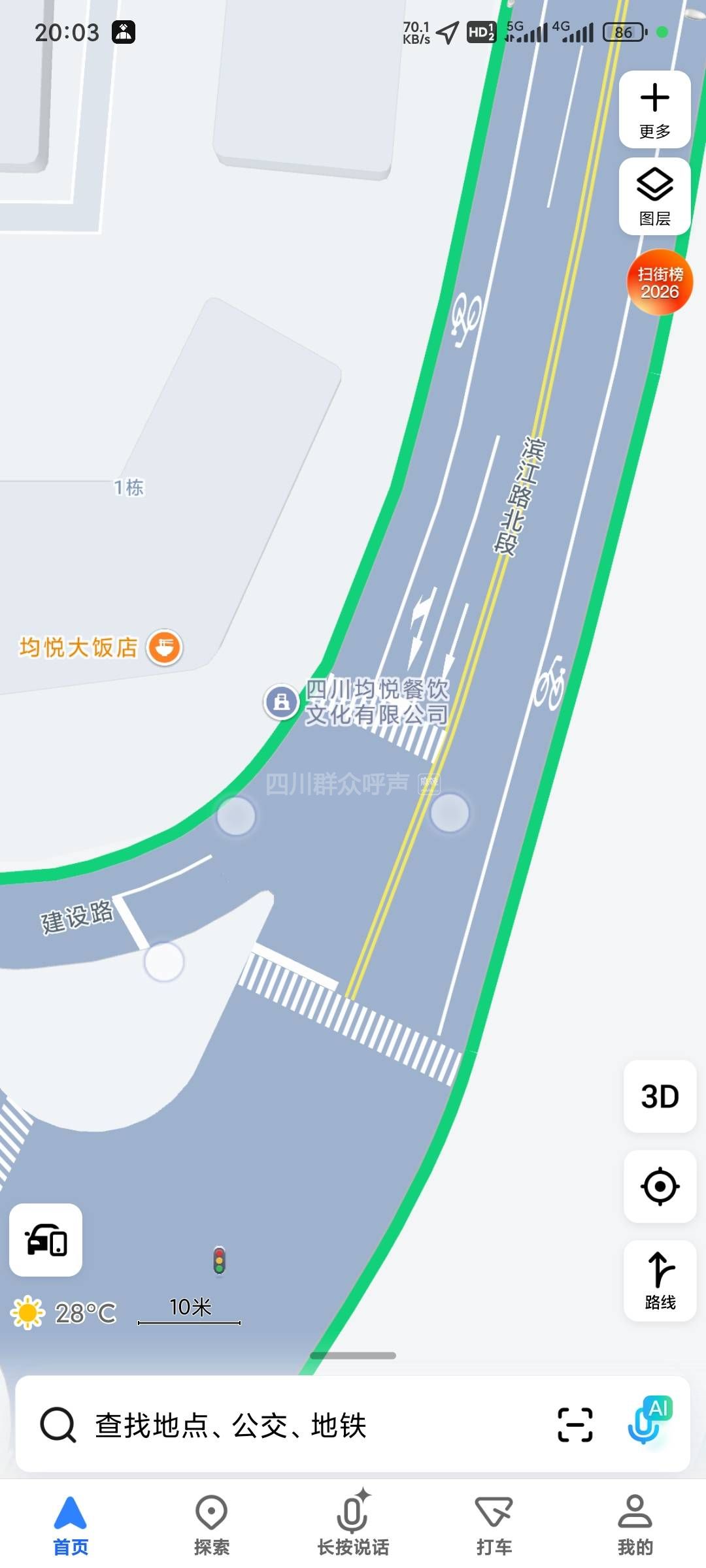Open the driving mode car icon
Screen dimensions: 706x1568
pos(46,1239)
